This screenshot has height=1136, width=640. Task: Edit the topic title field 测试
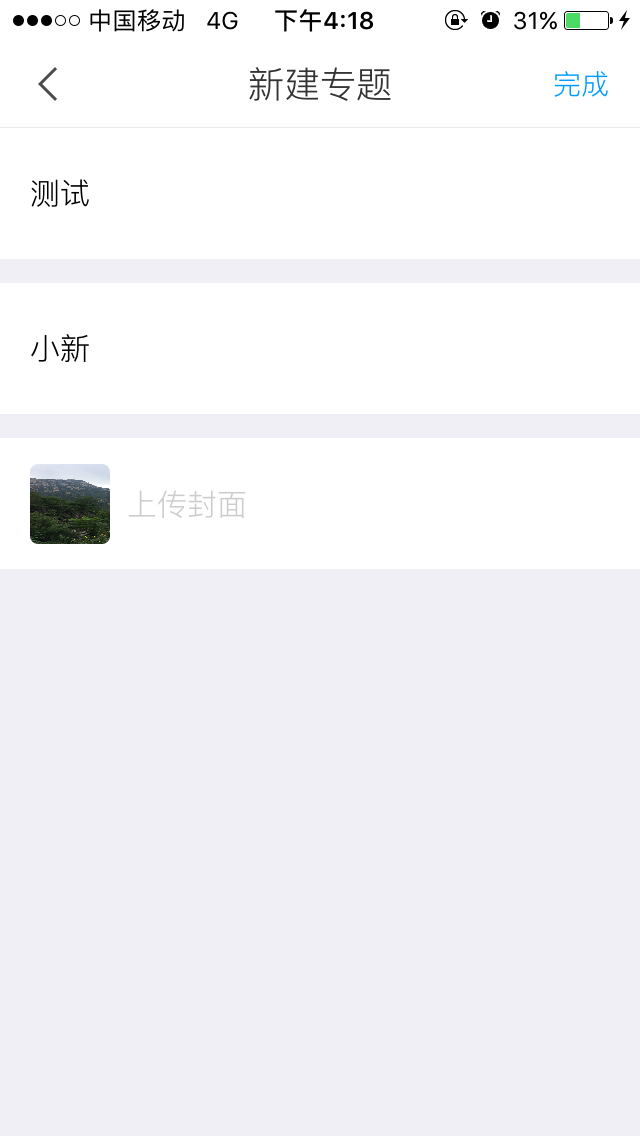coord(320,193)
